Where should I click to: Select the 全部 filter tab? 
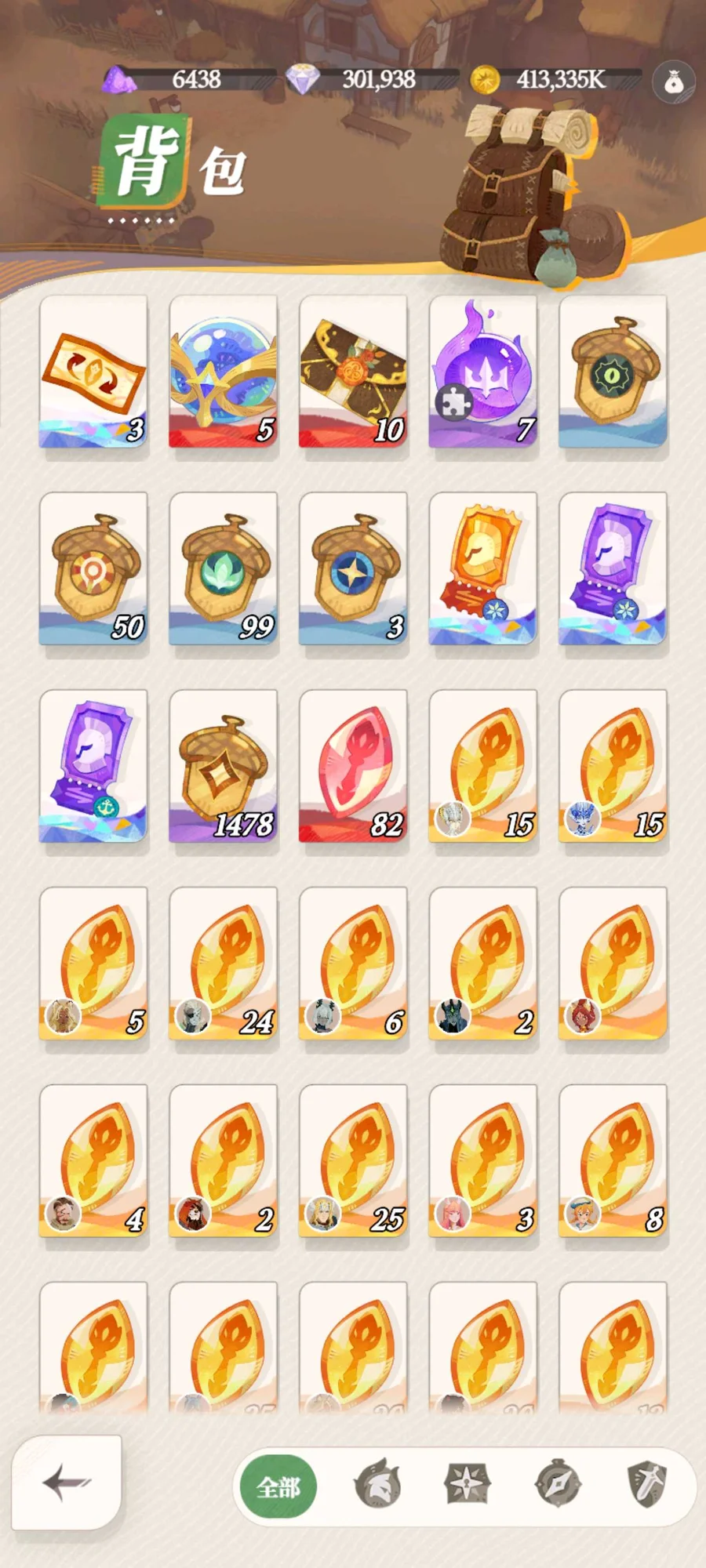point(278,1486)
